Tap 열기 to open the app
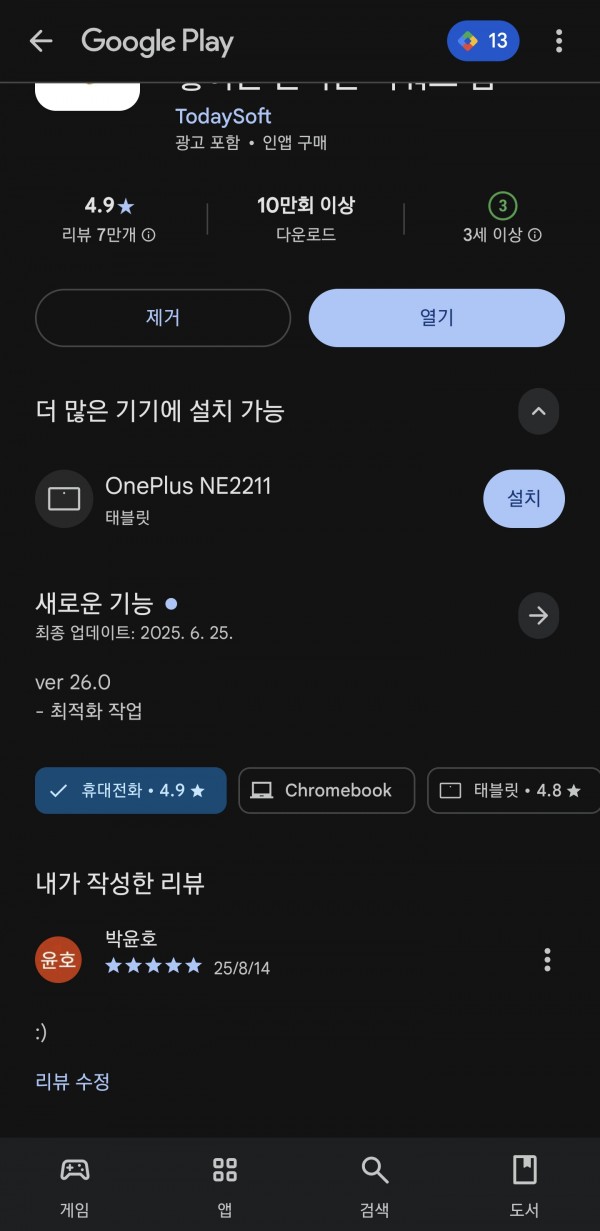This screenshot has height=1231, width=600. coord(437,318)
